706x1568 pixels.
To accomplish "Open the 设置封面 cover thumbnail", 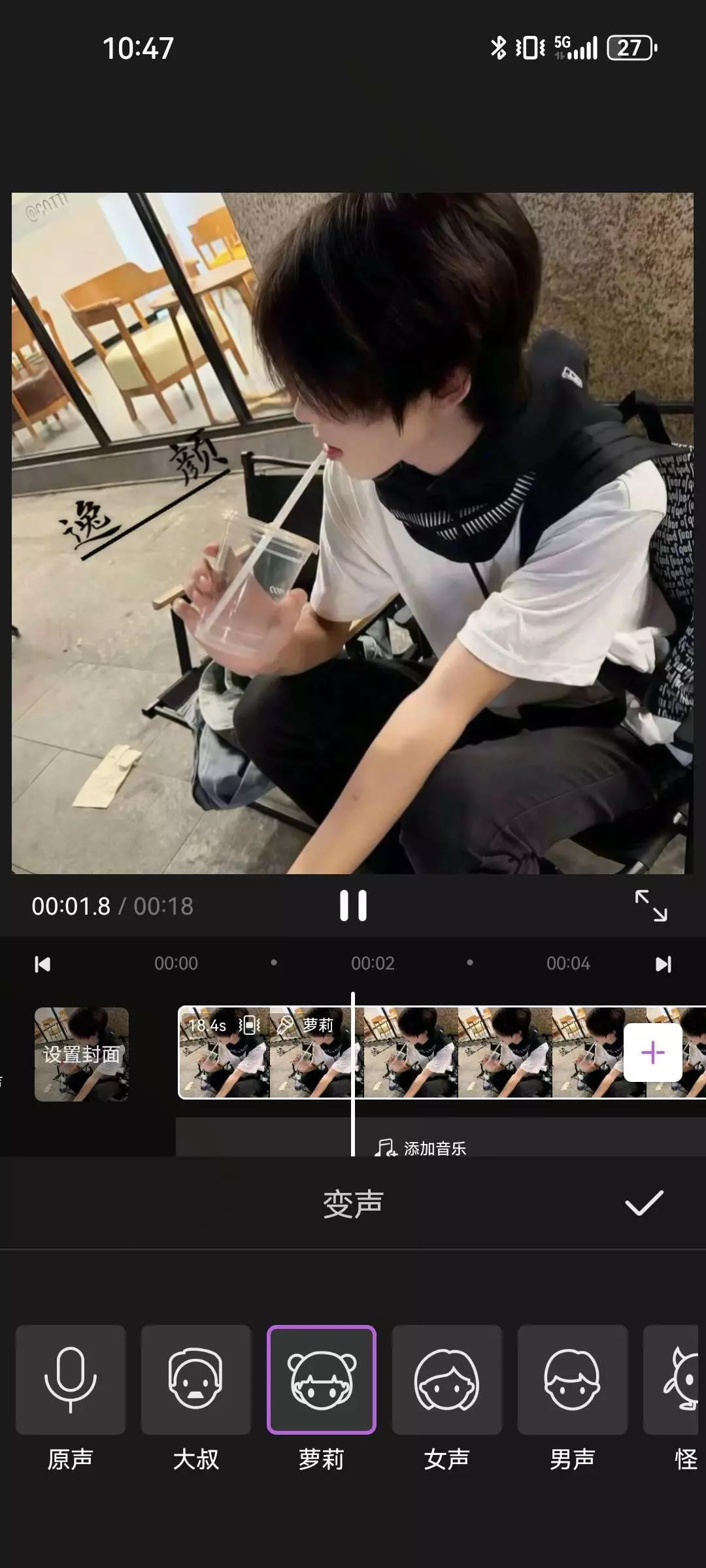I will [82, 1054].
